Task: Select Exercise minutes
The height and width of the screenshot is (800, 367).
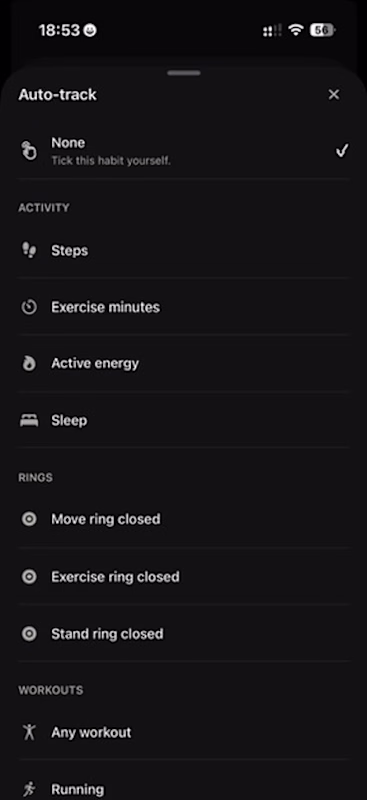Action: coord(184,307)
